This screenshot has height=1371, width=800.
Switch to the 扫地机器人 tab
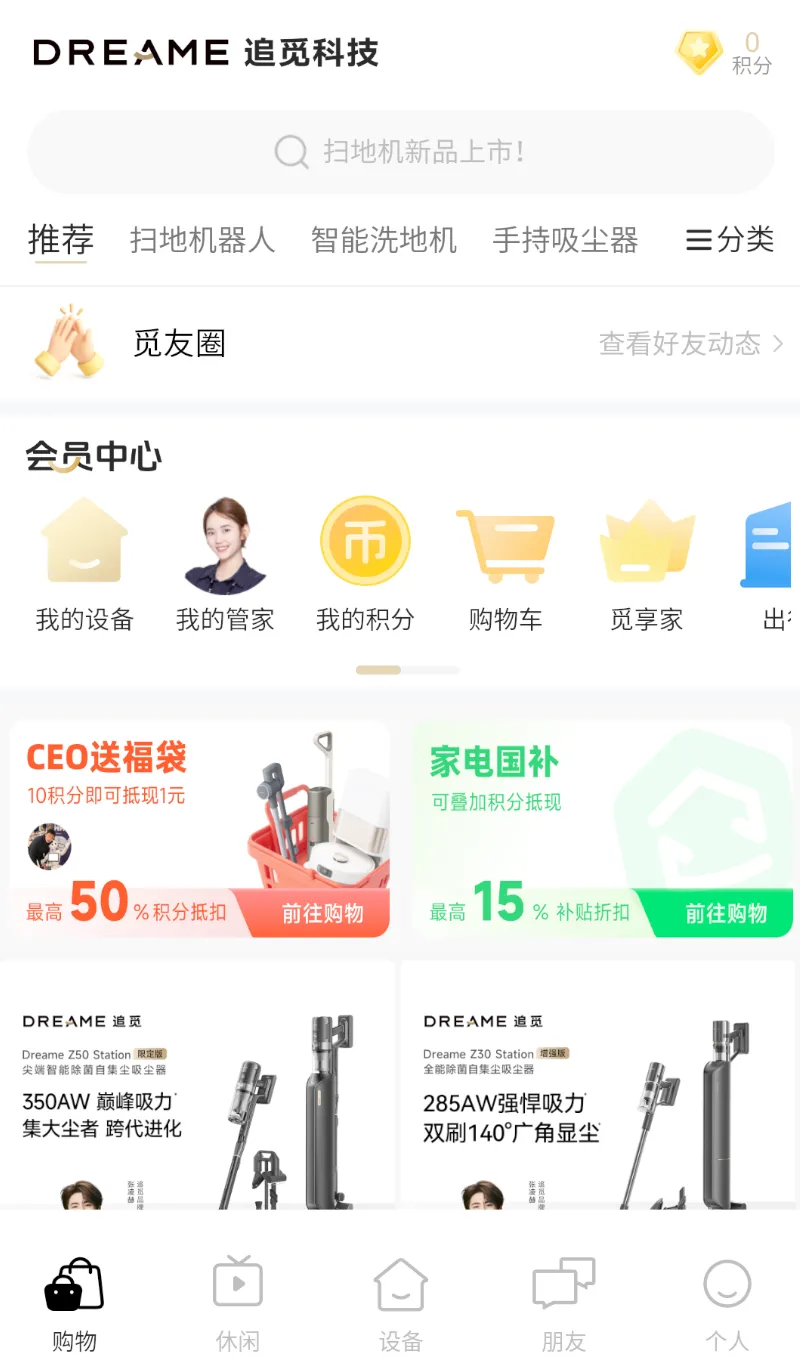203,240
